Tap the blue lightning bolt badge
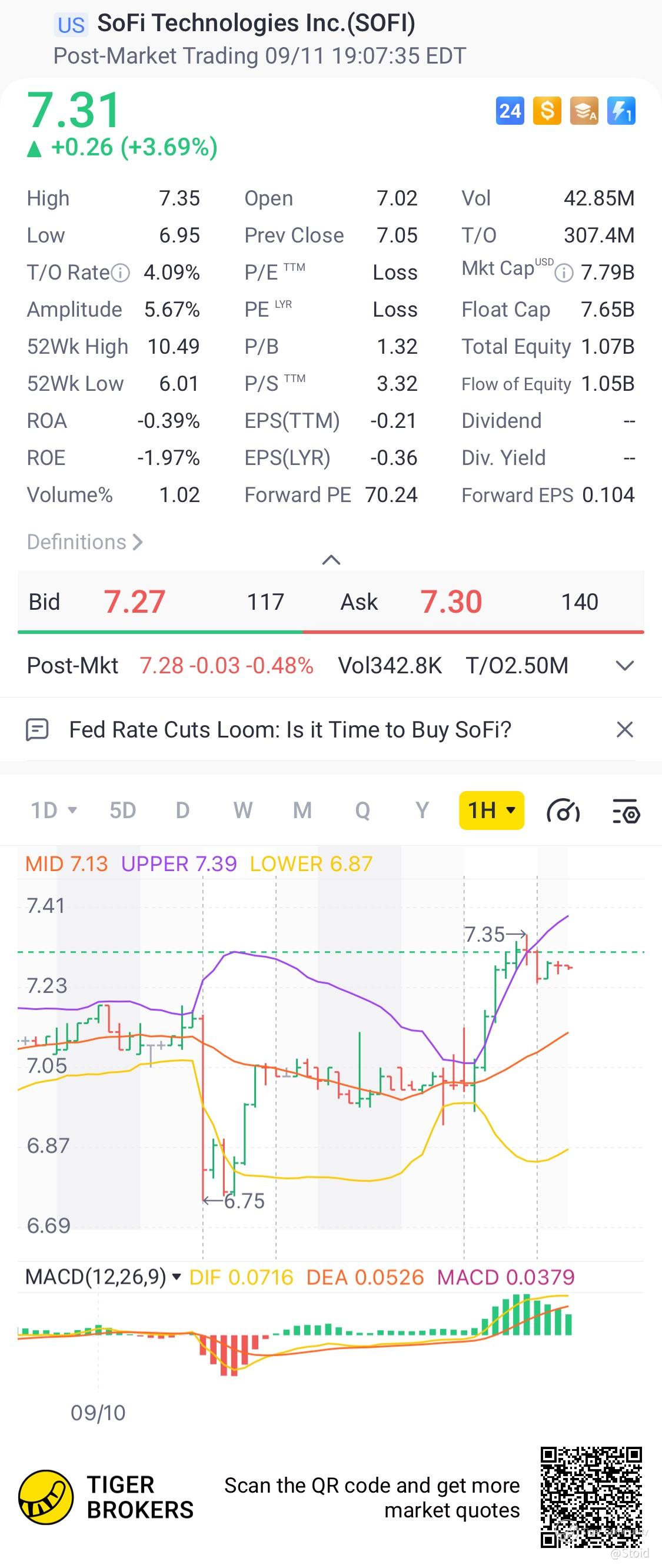This screenshot has height=1568, width=662. (621, 111)
